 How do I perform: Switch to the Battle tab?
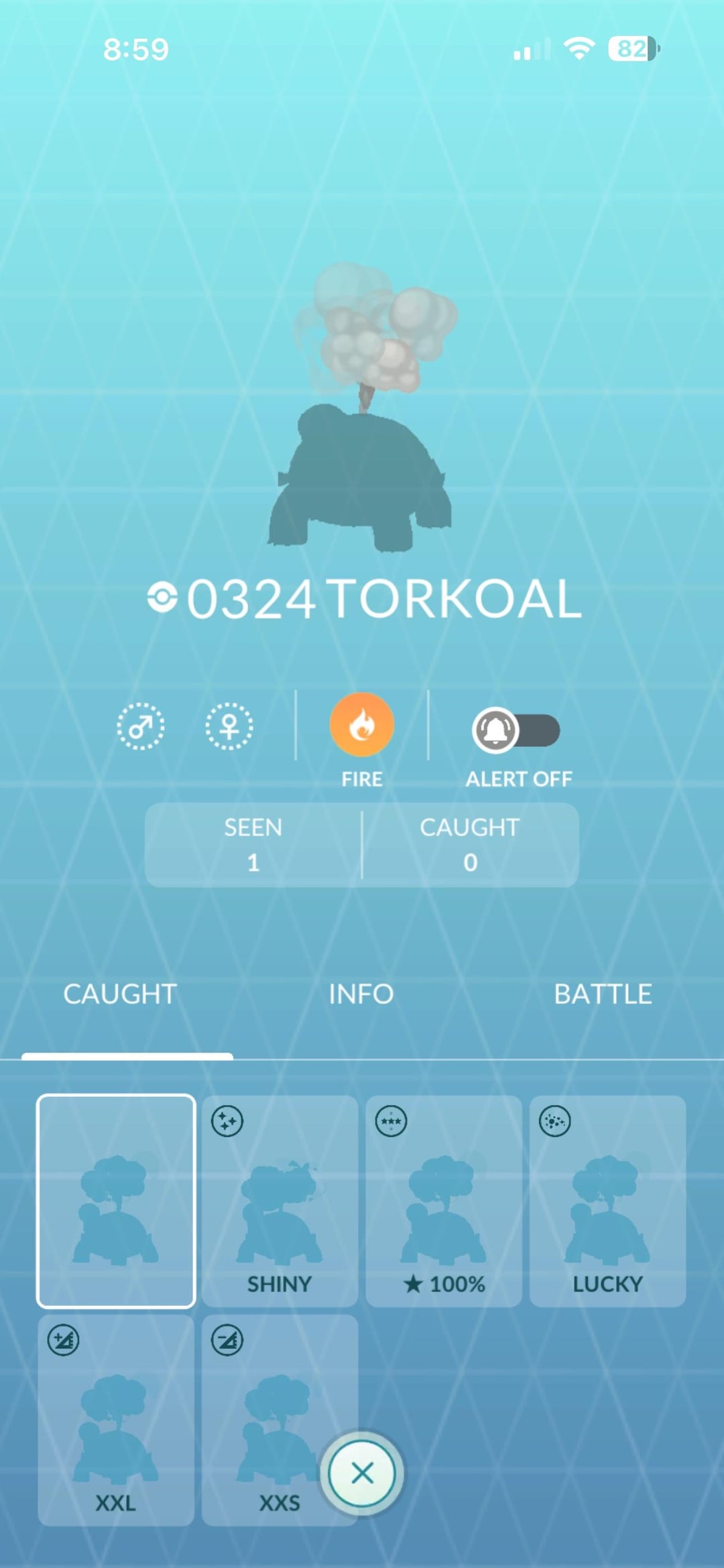click(x=603, y=994)
